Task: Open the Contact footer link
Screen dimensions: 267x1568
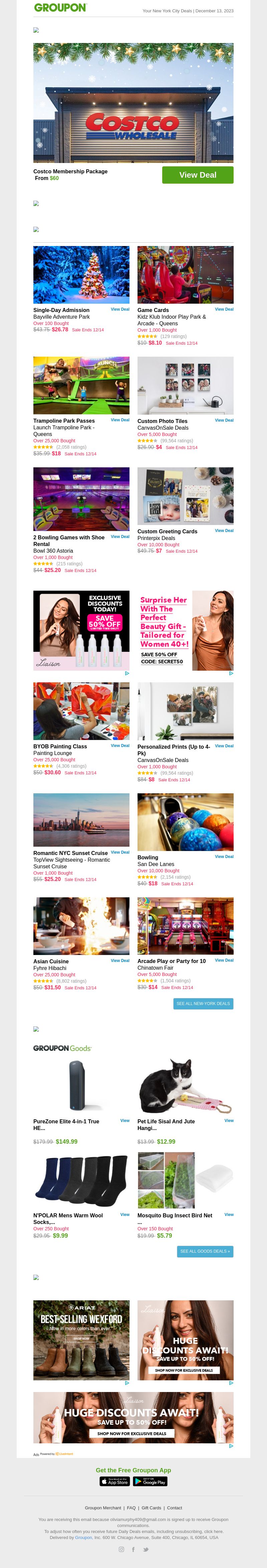Action: click(x=174, y=1508)
